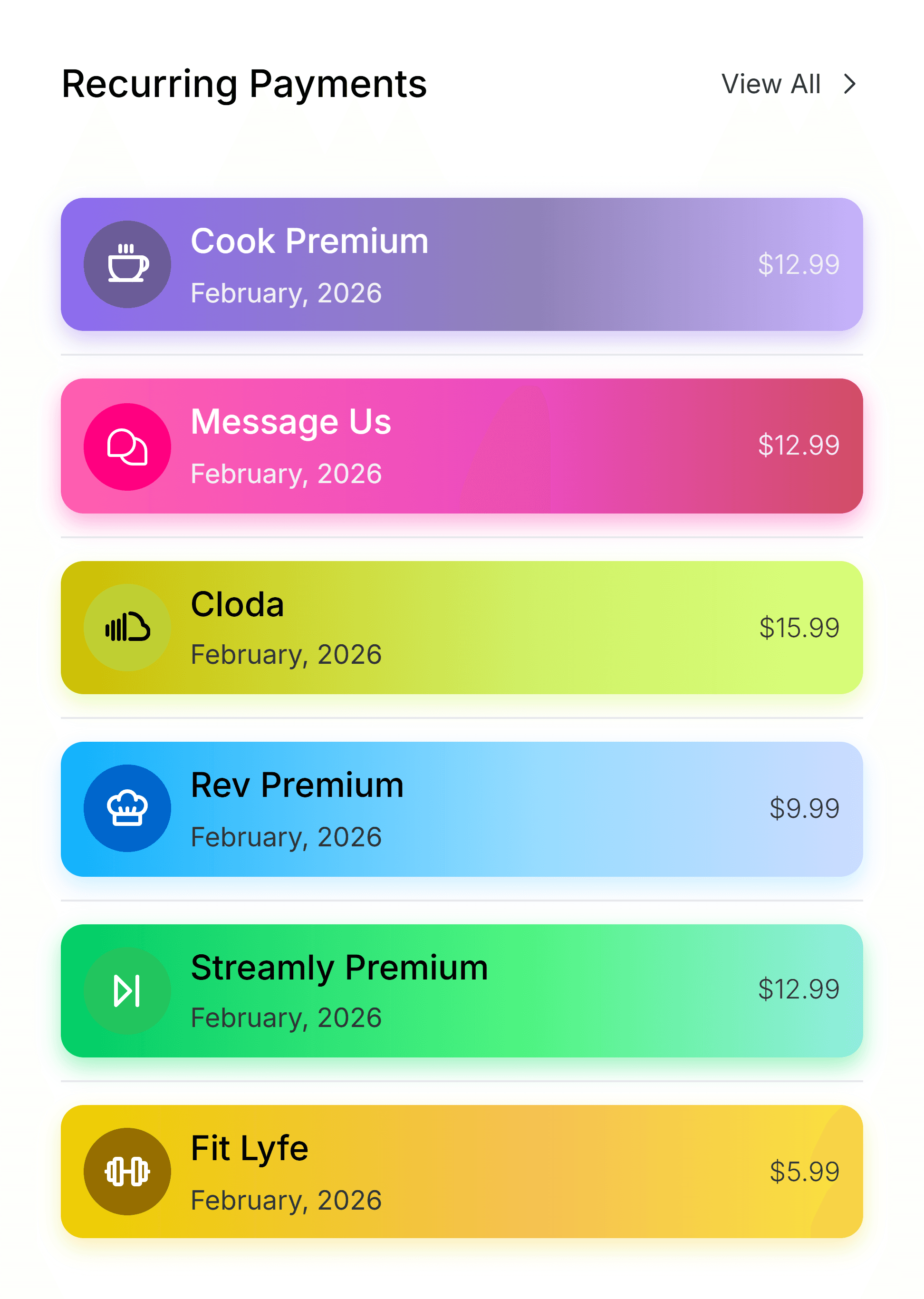The image size is (924, 1299).
Task: Tap the chef hat icon for Rev Premium
Action: click(x=127, y=809)
